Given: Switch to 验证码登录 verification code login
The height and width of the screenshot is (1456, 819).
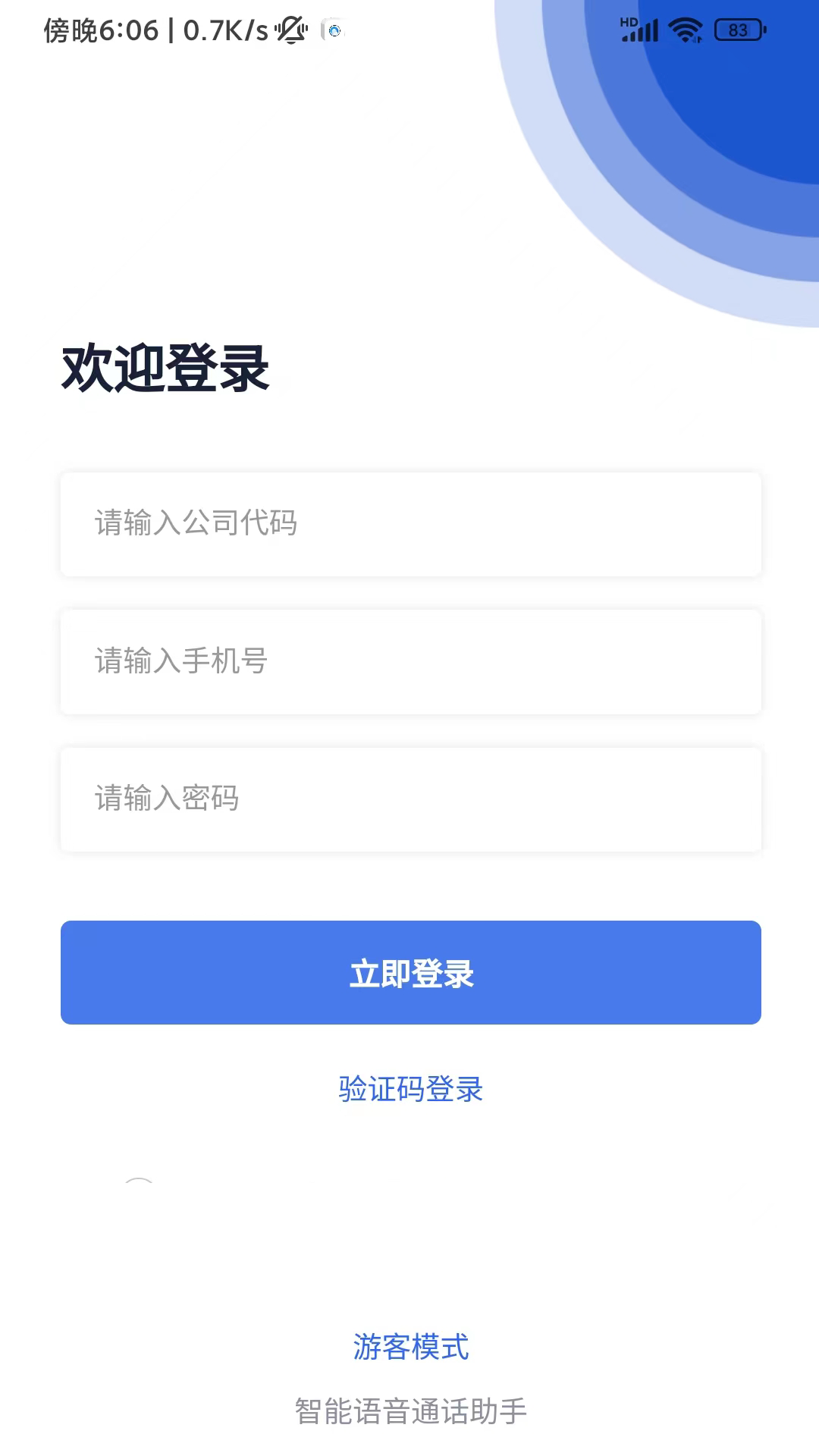Looking at the screenshot, I should tap(409, 1089).
